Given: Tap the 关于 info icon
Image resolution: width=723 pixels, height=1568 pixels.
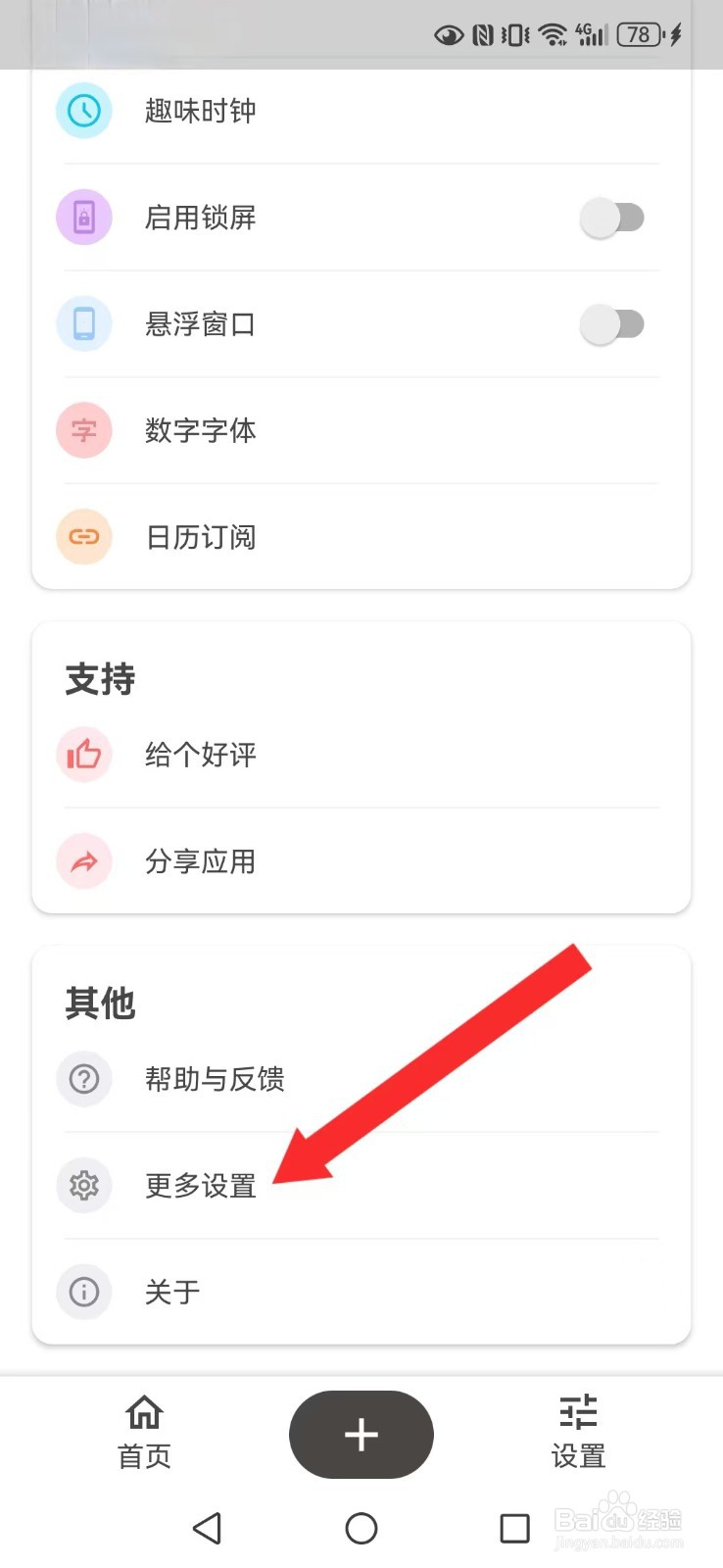Looking at the screenshot, I should [x=83, y=1292].
